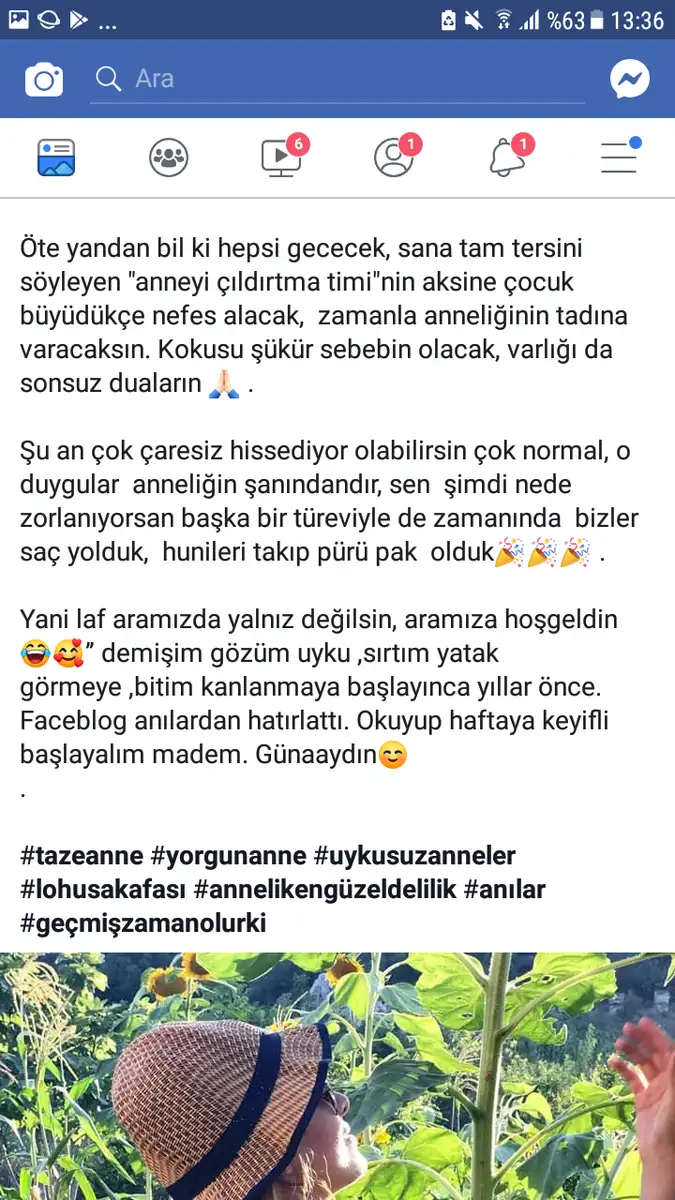The height and width of the screenshot is (1200, 675).
Task: Tap the Ara search field
Action: click(338, 79)
